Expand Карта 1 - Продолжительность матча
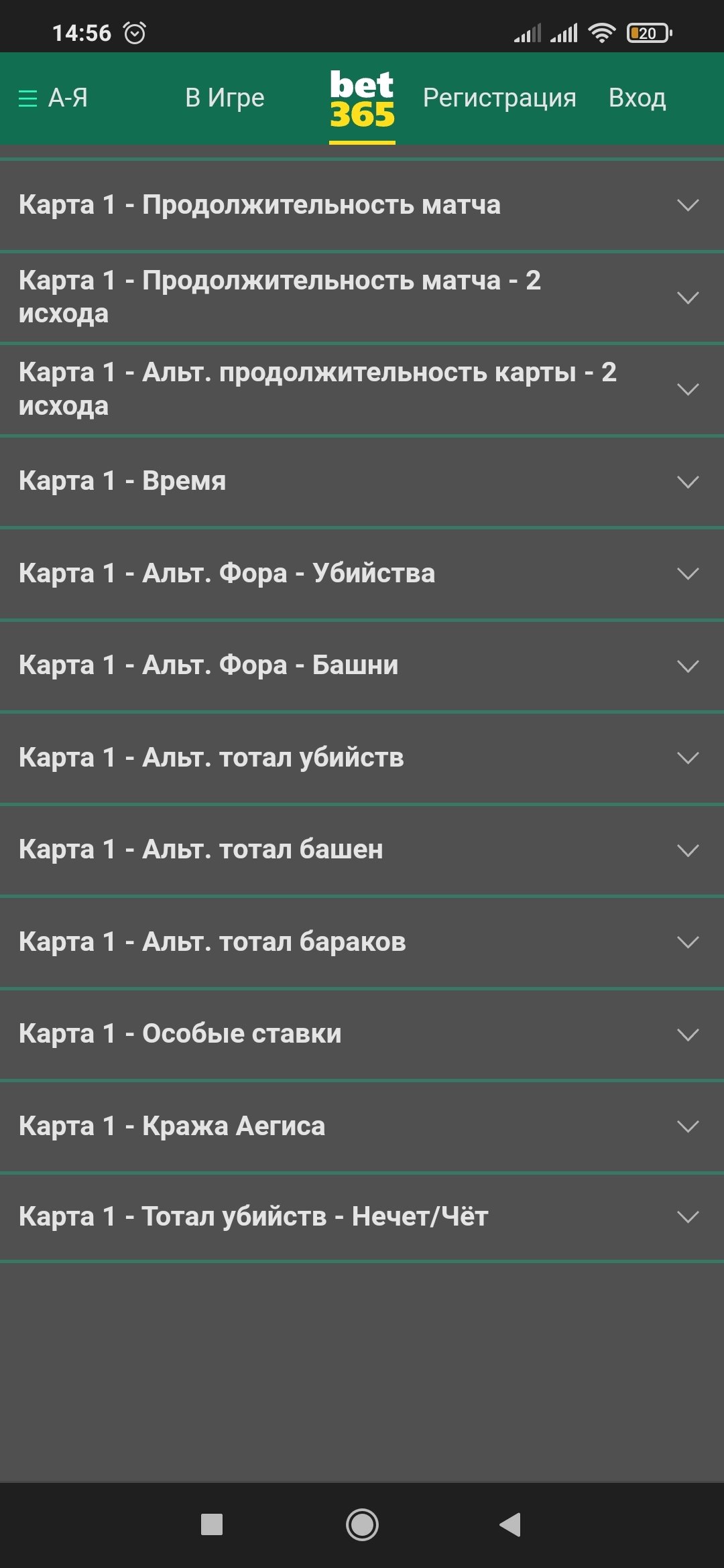 (x=362, y=205)
